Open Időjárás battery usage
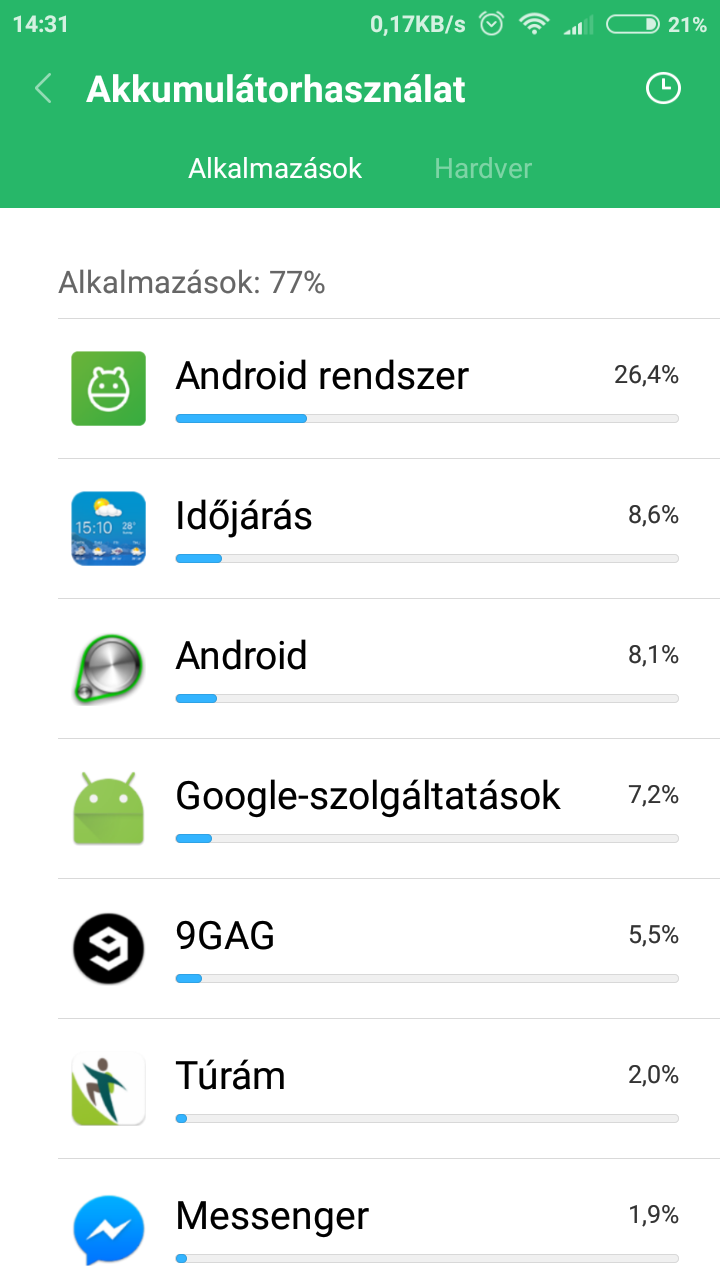 point(389,529)
